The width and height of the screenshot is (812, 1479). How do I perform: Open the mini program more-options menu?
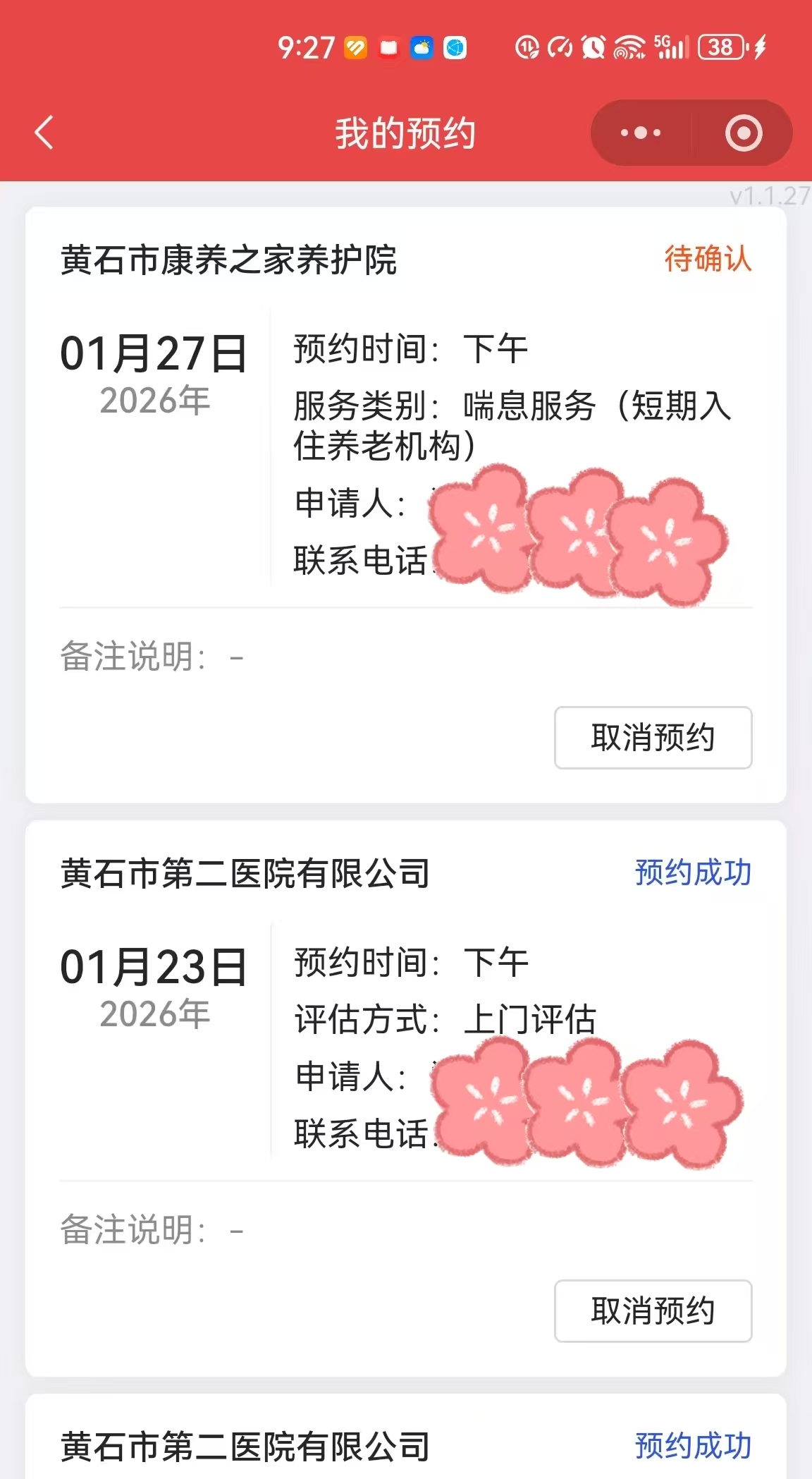pos(640,133)
